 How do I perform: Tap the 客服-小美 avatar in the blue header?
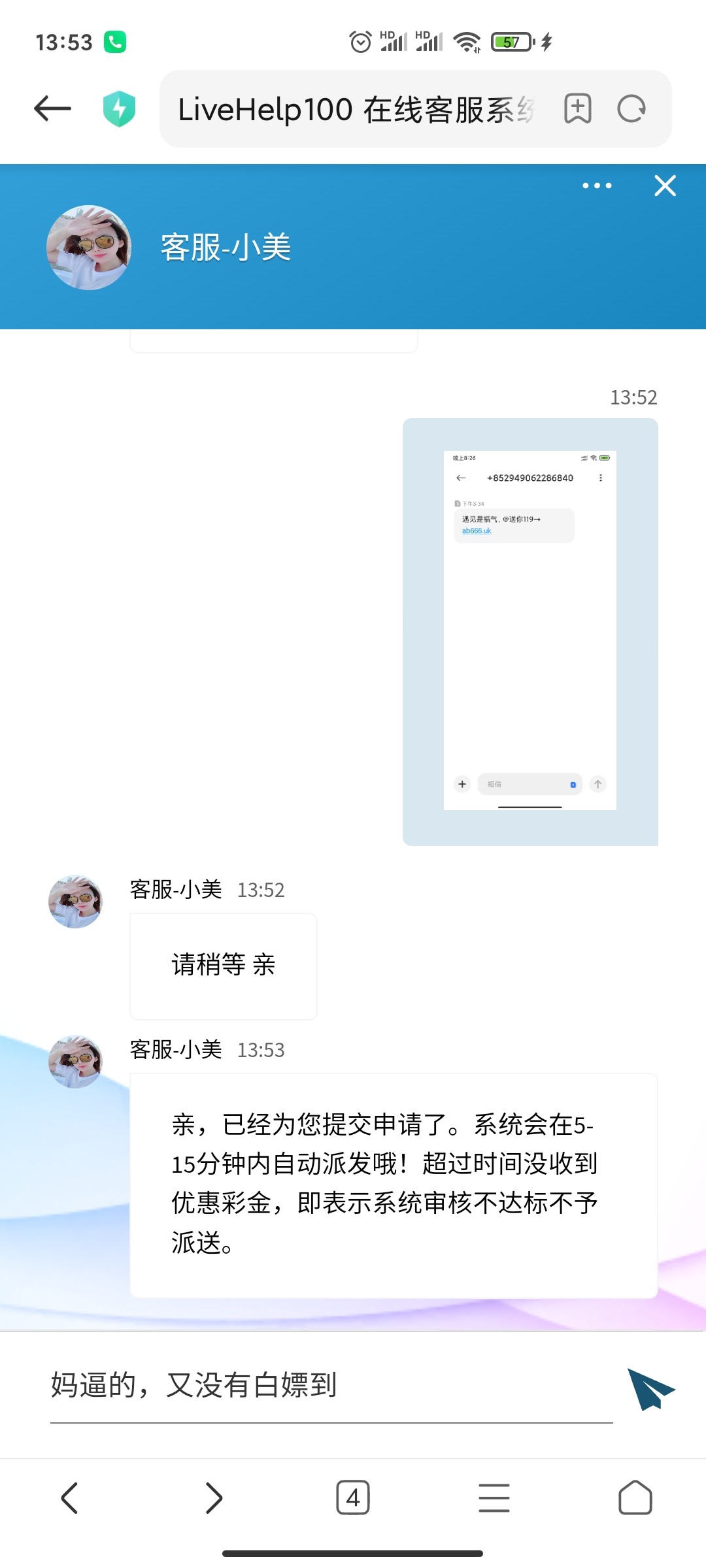[88, 247]
